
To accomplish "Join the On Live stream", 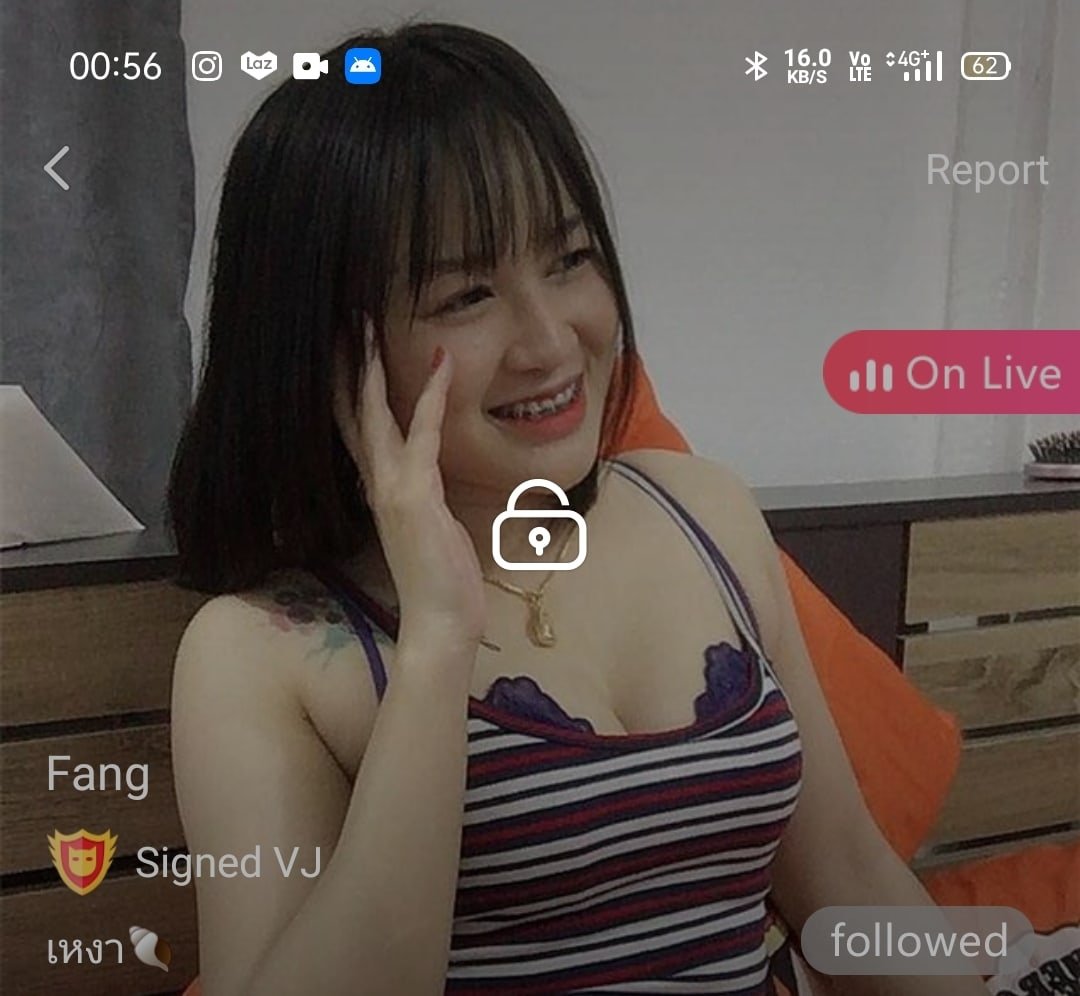I will 954,373.
